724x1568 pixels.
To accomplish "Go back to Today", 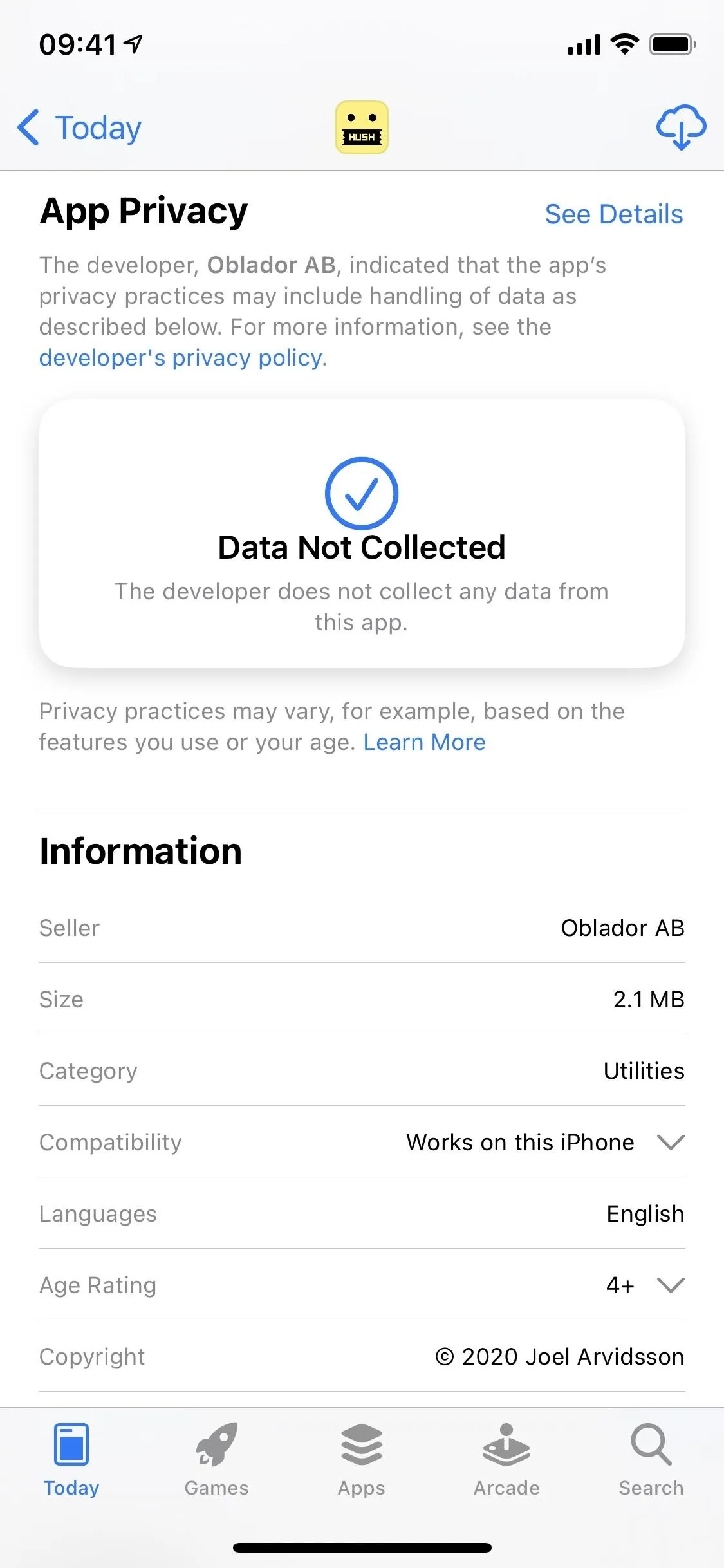I will coord(79,127).
